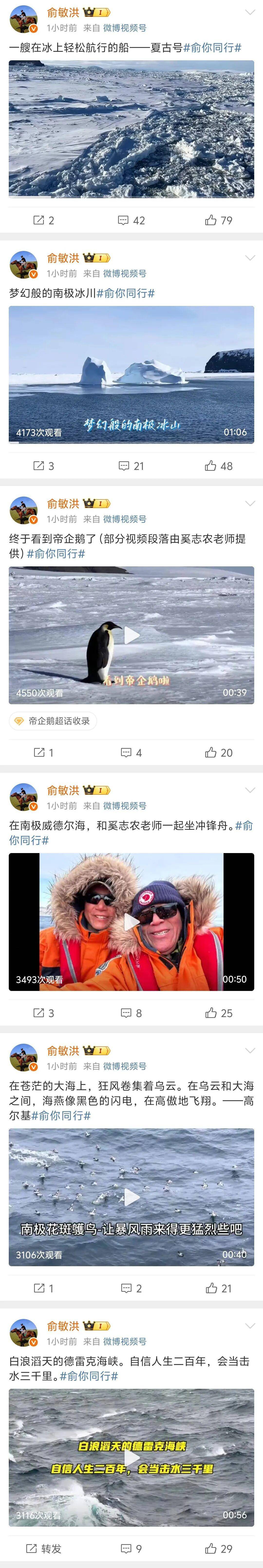Screen dimensions: 263x1568
Task: Like the 威德尔海 post with 25 likes
Action: 218,1013
